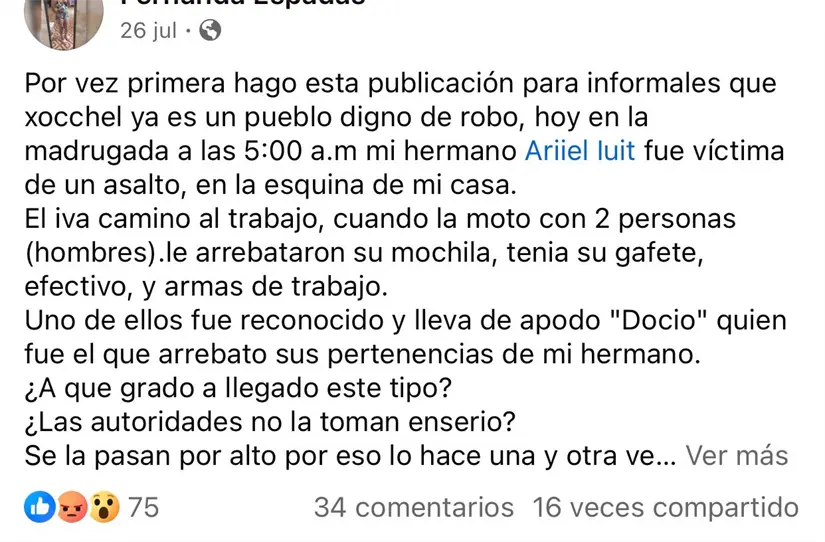This screenshot has width=825, height=542.
Task: Open the tagged profile Ariiel luit
Action: point(580,154)
